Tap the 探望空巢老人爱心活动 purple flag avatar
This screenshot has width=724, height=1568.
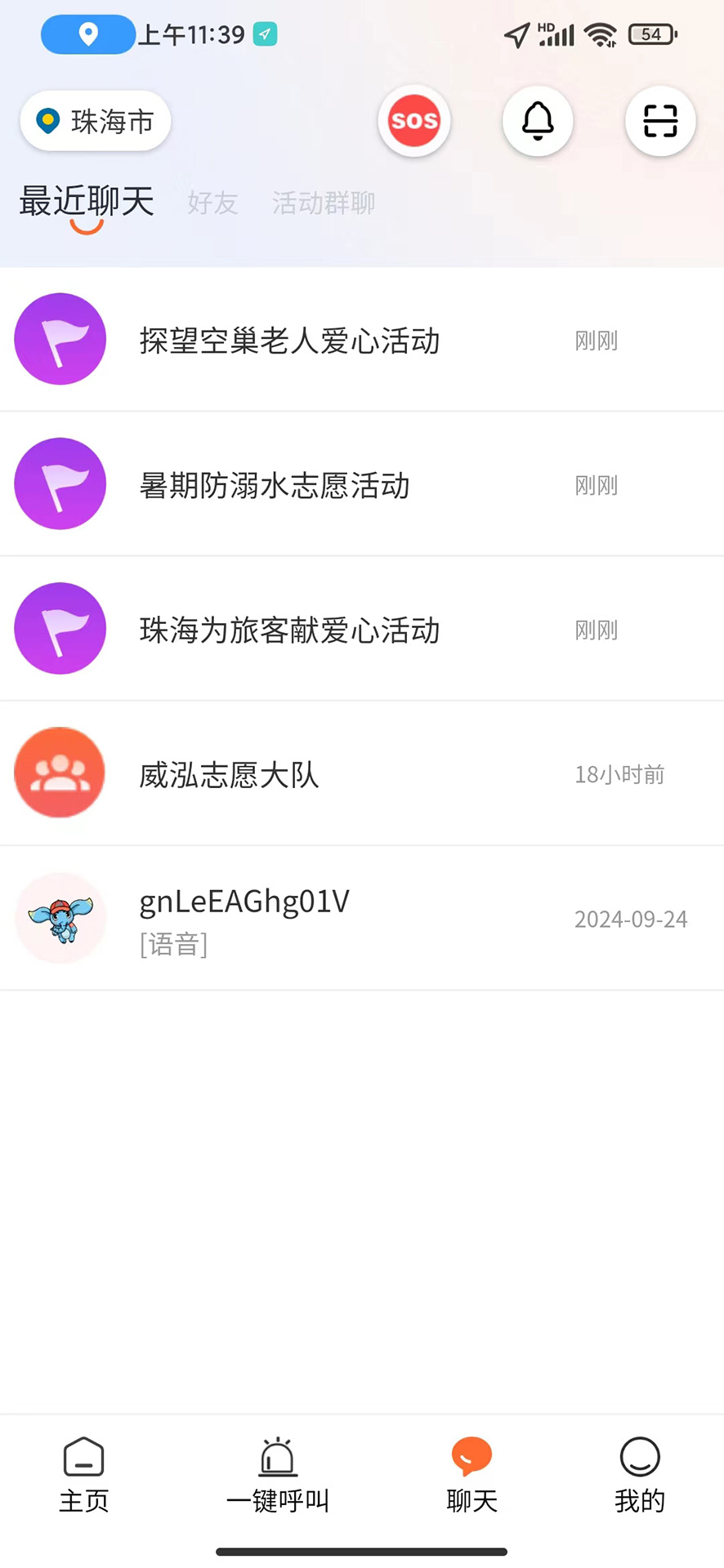tap(60, 339)
